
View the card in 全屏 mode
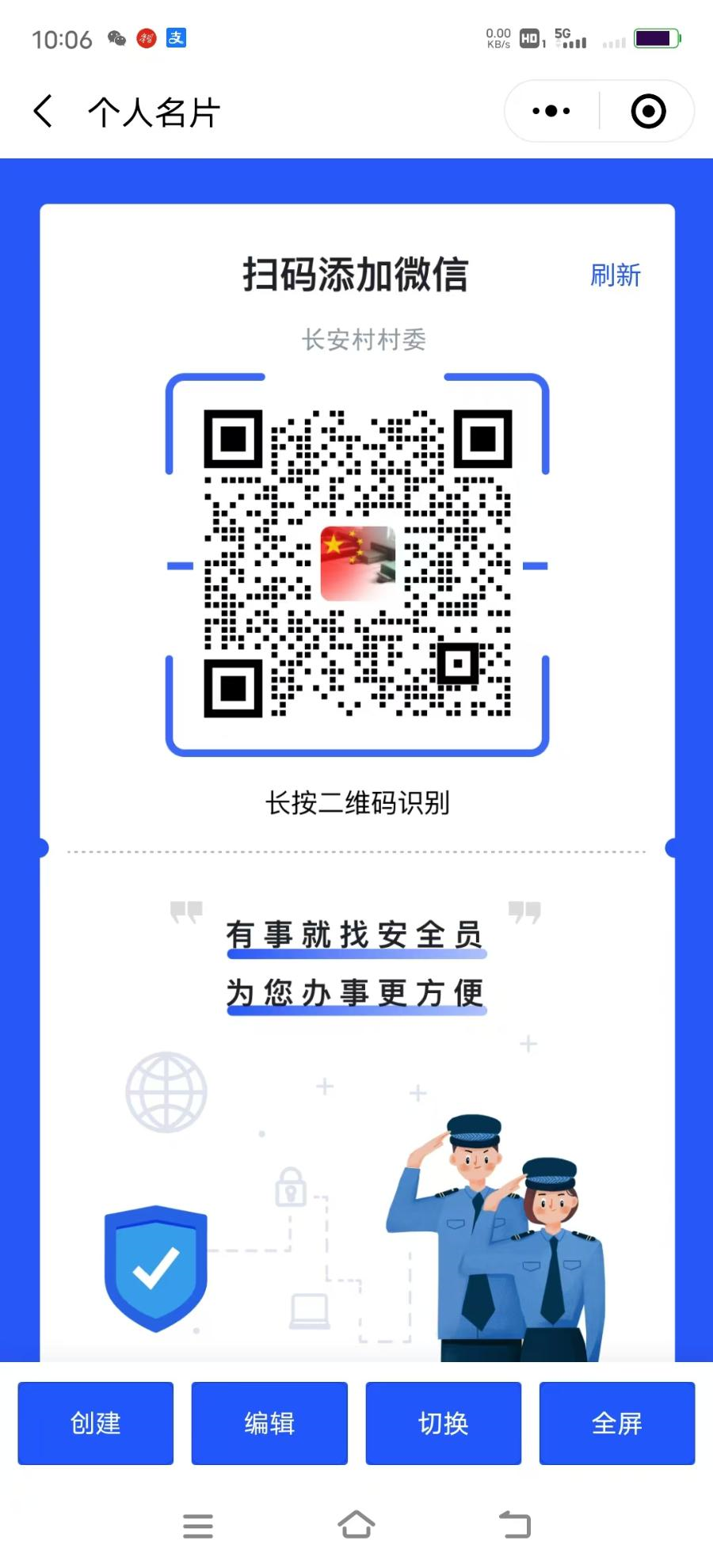tap(616, 1423)
